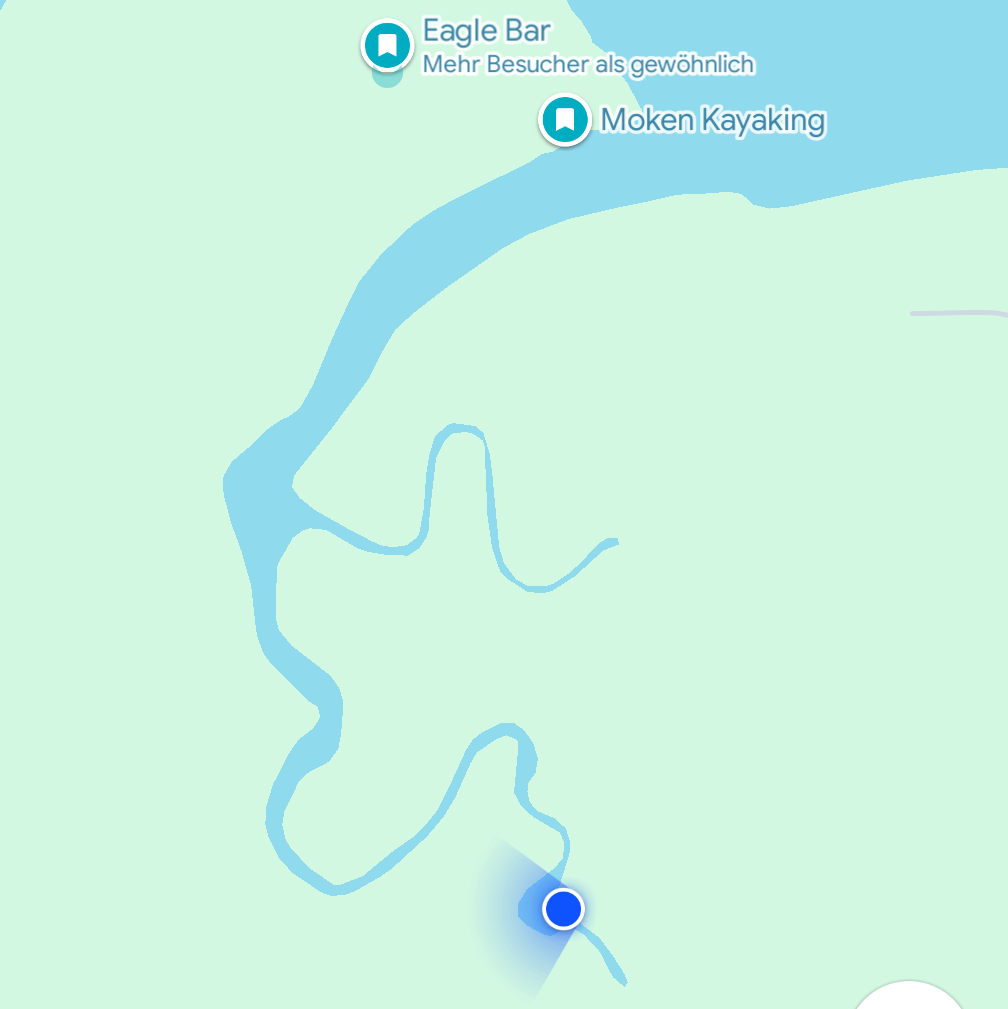The image size is (1008, 1009).
Task: Select the Moken Kayaking saved place pin
Action: 565,120
